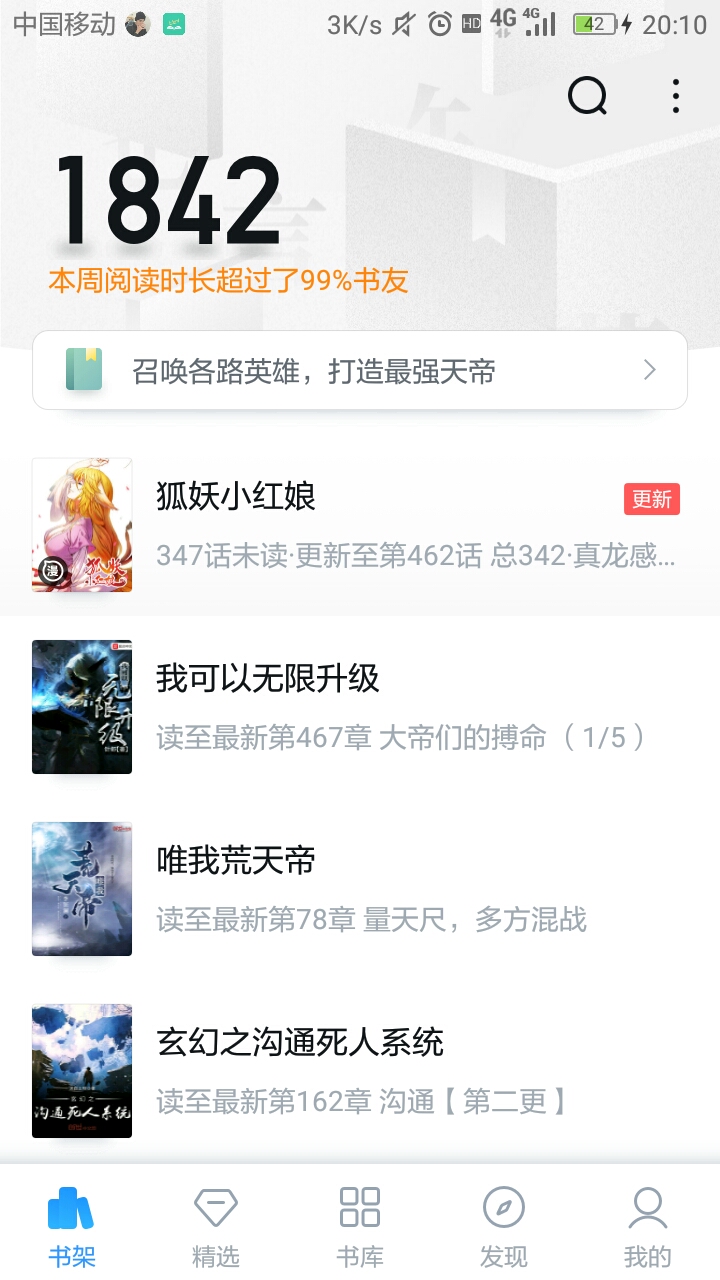Open the 我的 profile tab

coord(648,1226)
